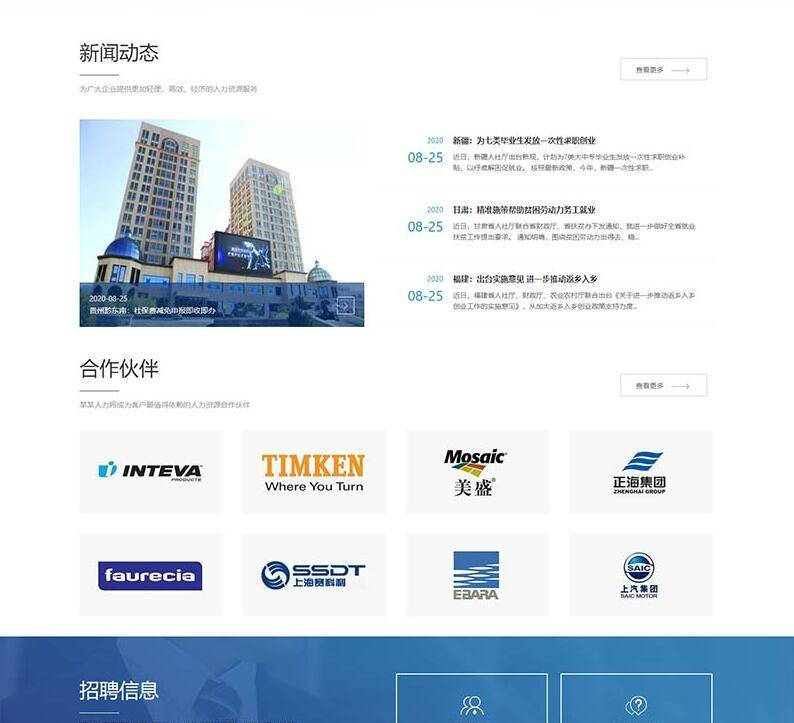View the SAIC 上汽集团 partner tile
Viewport: 794px width, 723px height.
point(640,575)
